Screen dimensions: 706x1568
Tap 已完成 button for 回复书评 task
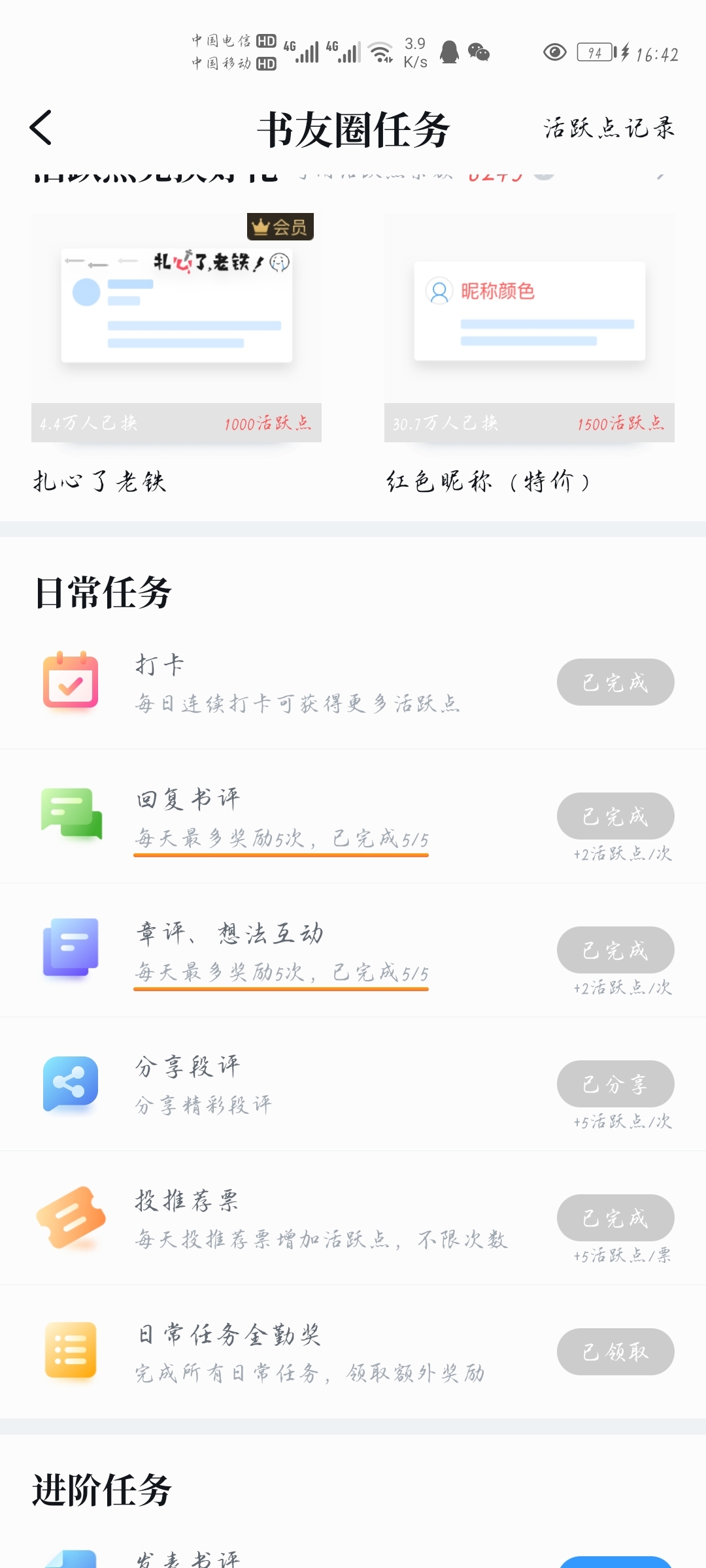tap(616, 816)
